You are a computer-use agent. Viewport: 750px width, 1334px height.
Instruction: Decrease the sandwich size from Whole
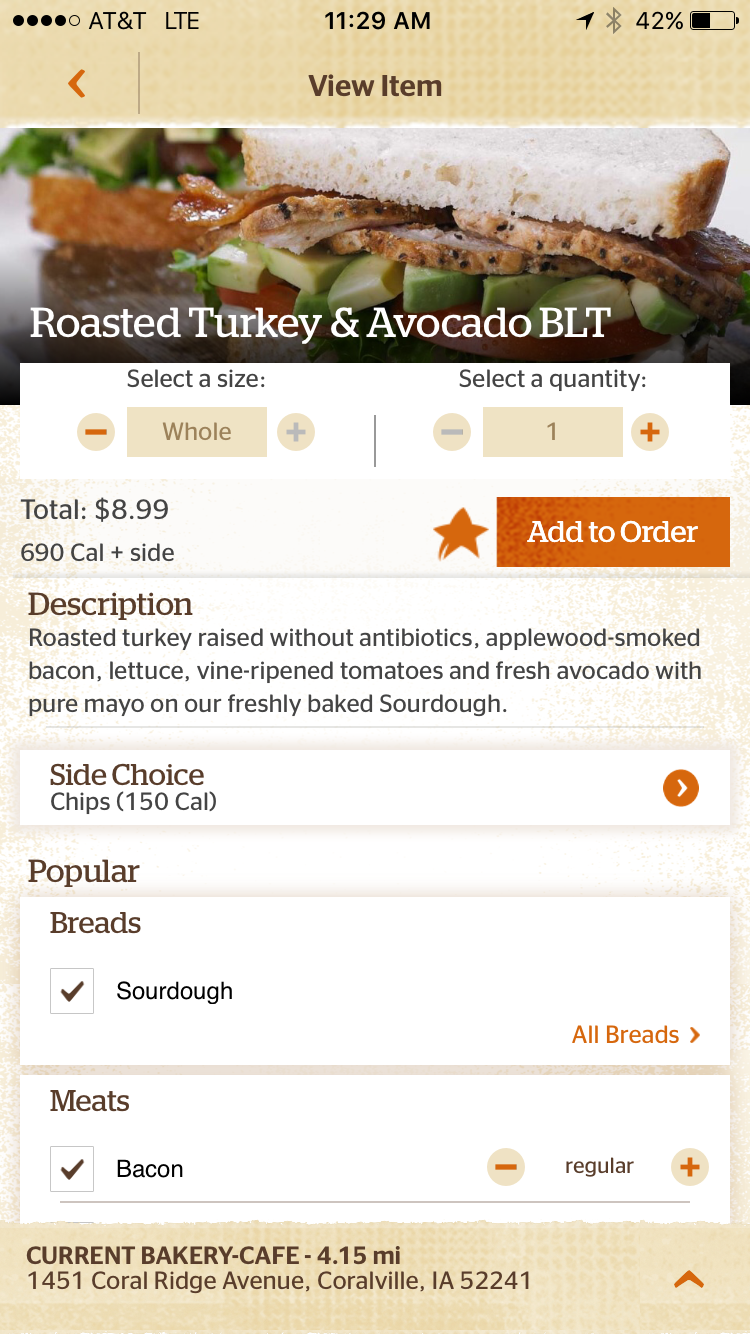(96, 432)
